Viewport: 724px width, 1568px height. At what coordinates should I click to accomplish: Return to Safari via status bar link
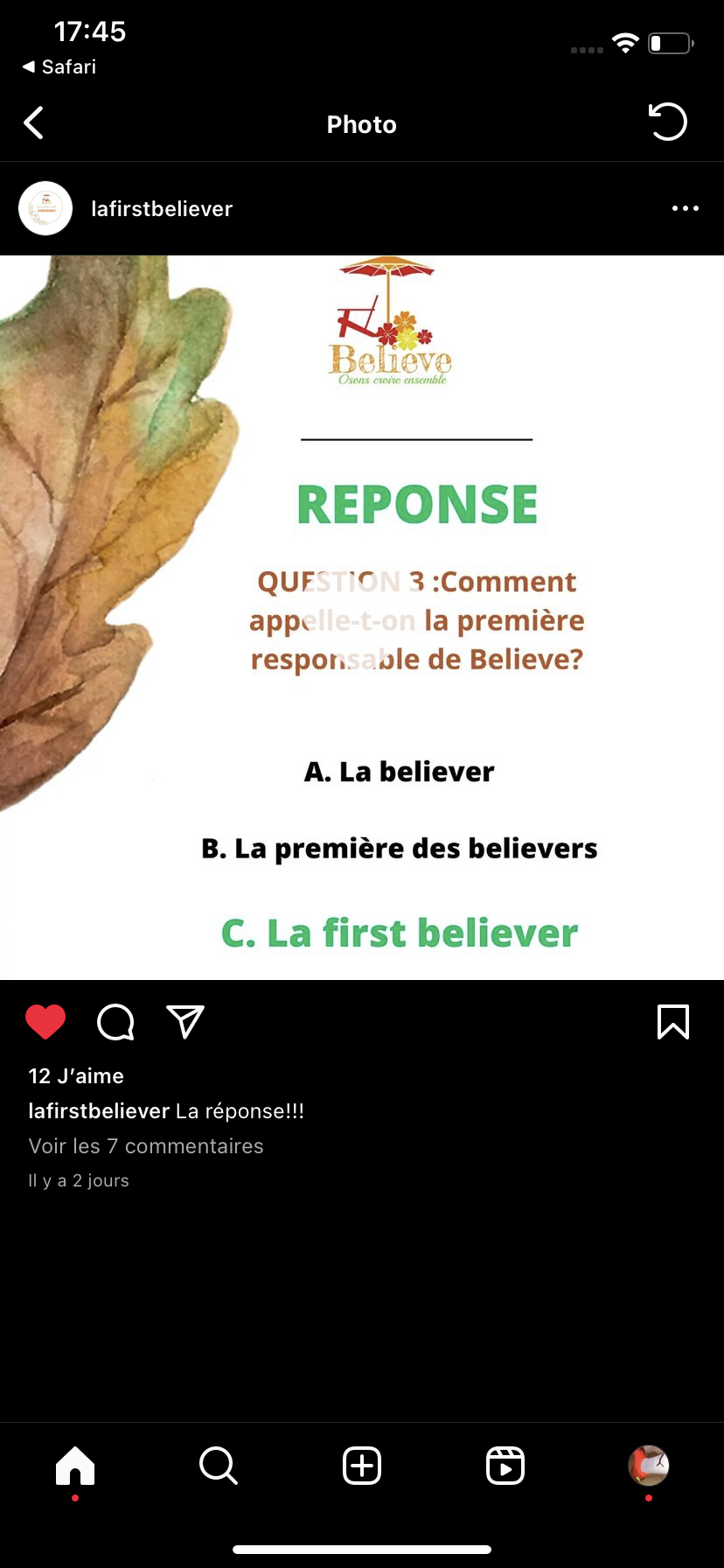tap(59, 66)
